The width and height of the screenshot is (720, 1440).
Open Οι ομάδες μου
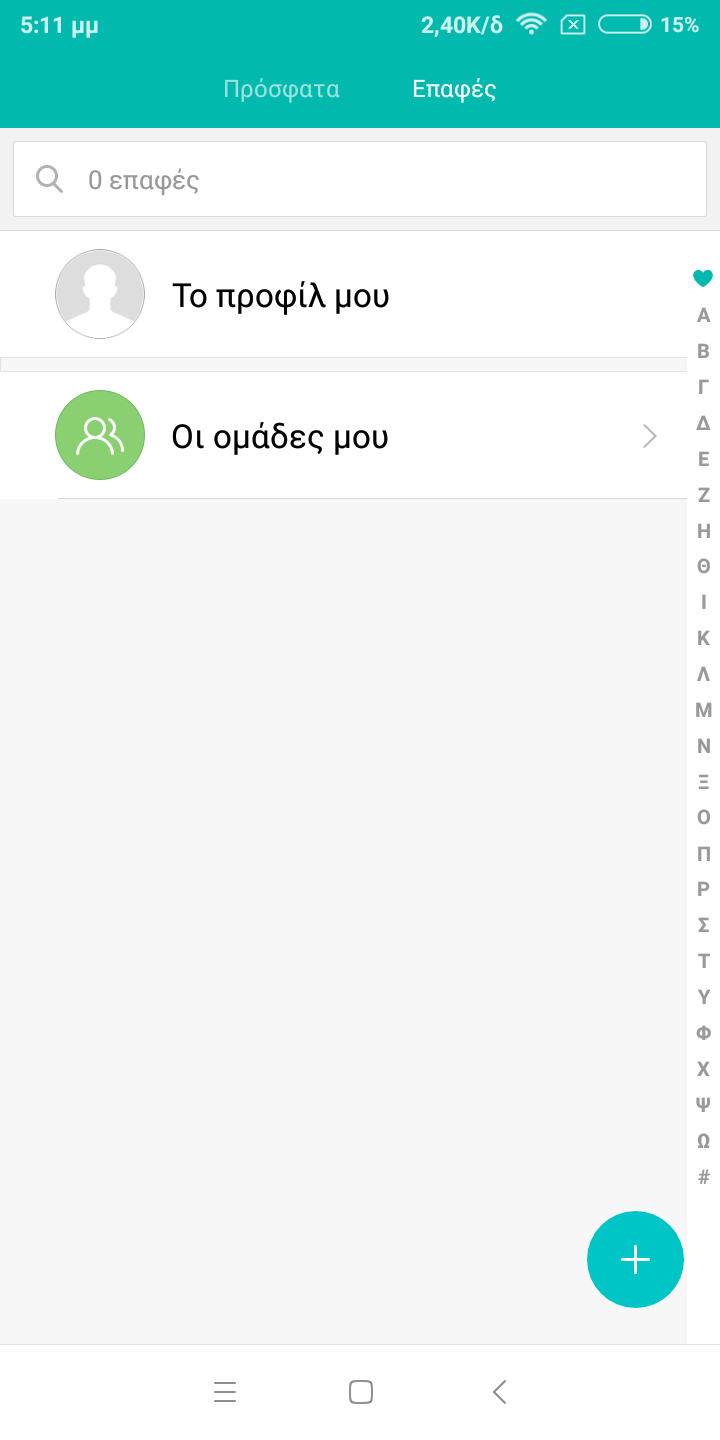(x=343, y=435)
